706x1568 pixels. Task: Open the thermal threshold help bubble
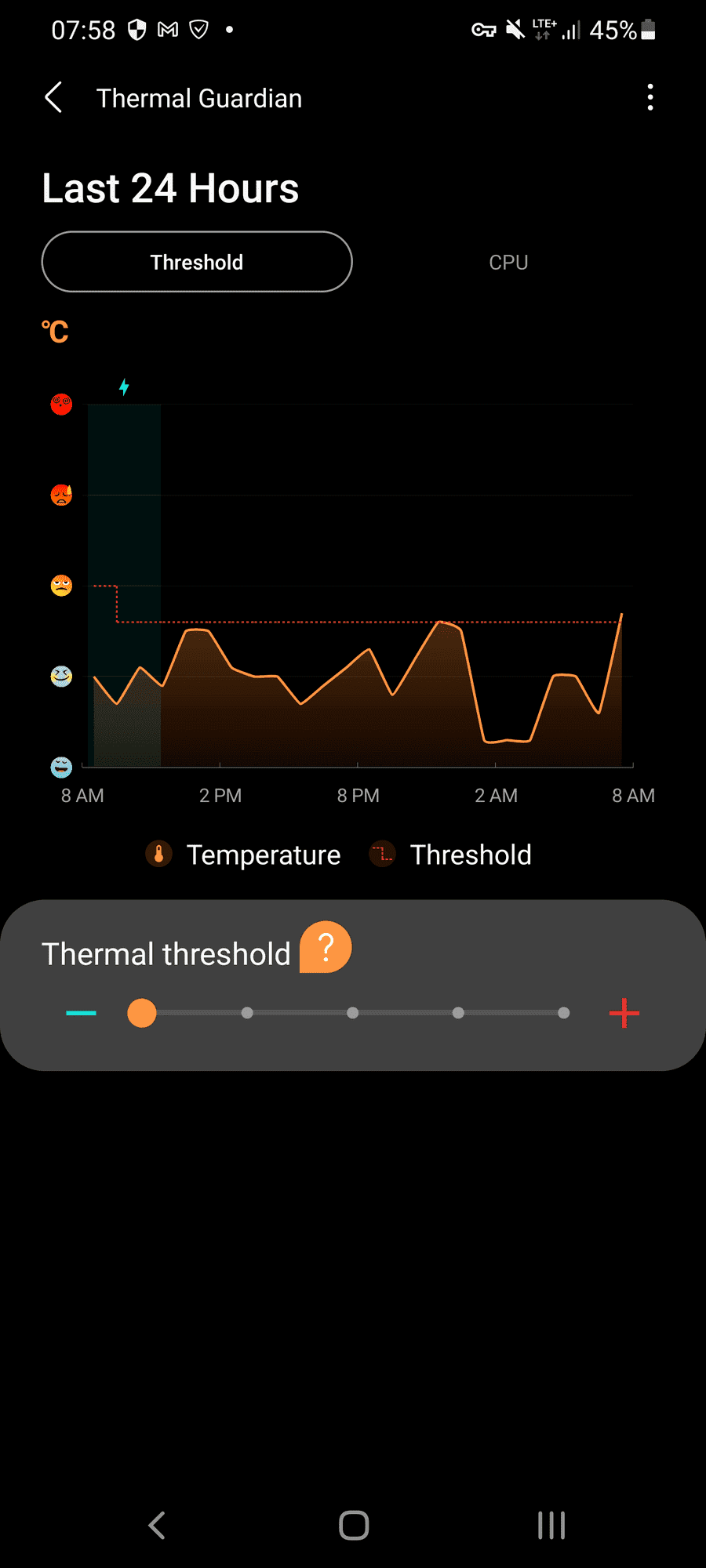click(x=326, y=947)
